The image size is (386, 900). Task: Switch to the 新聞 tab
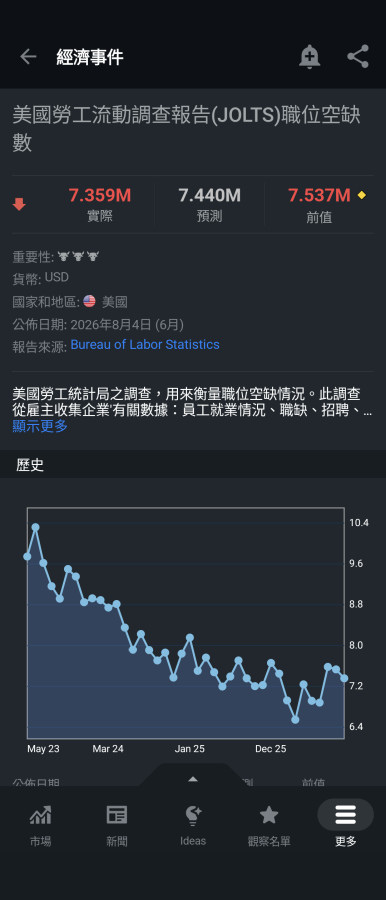(117, 825)
